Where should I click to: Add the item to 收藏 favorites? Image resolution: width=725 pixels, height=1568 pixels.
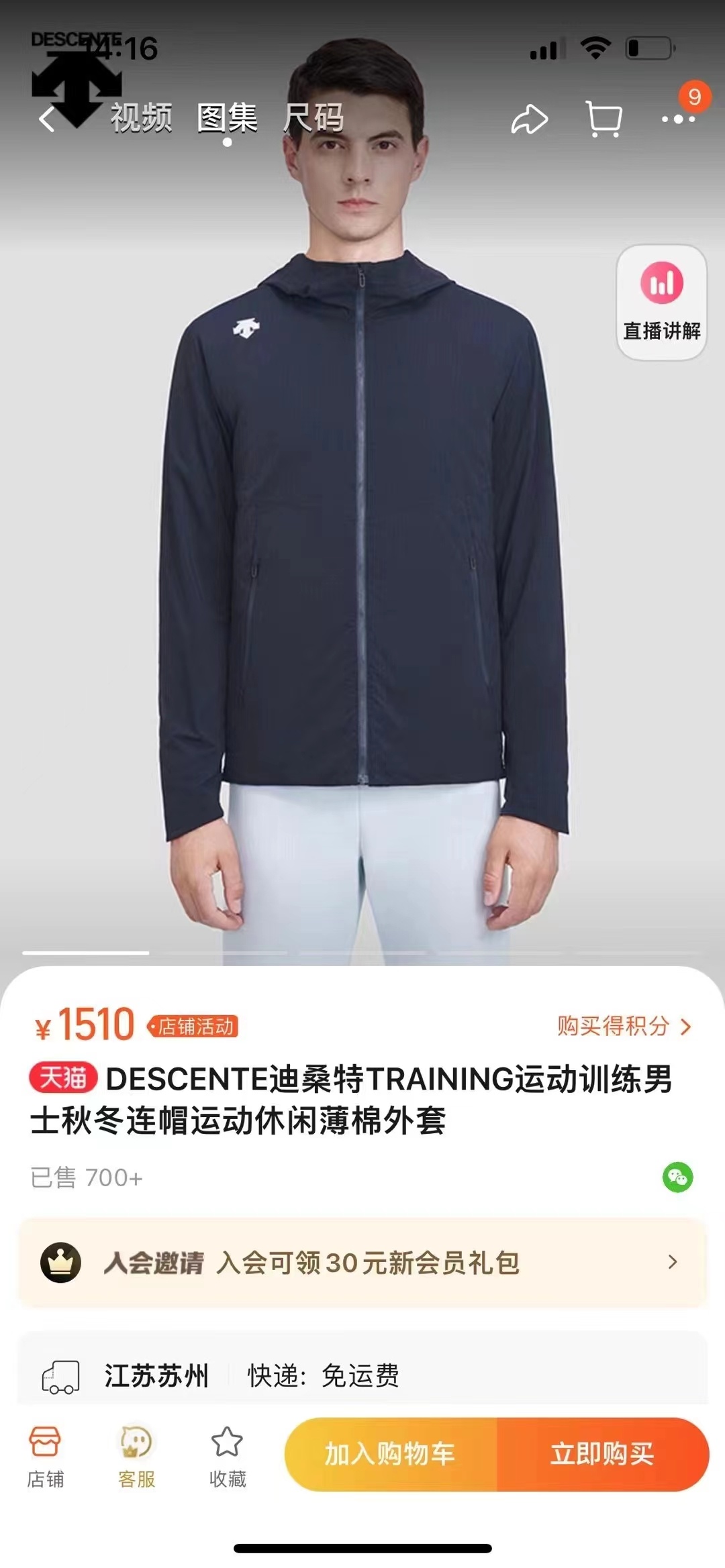point(227,1455)
